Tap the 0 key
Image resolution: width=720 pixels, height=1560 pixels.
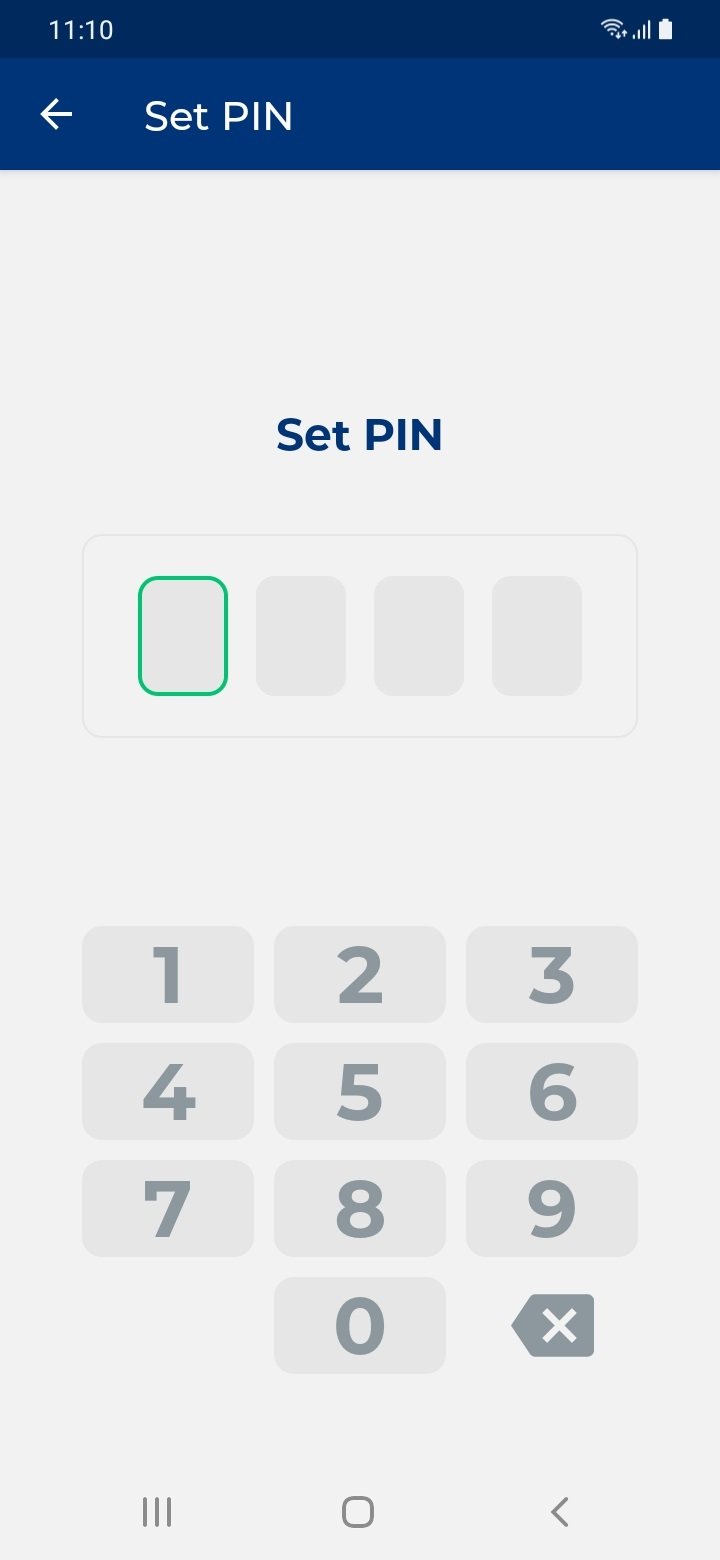360,1326
